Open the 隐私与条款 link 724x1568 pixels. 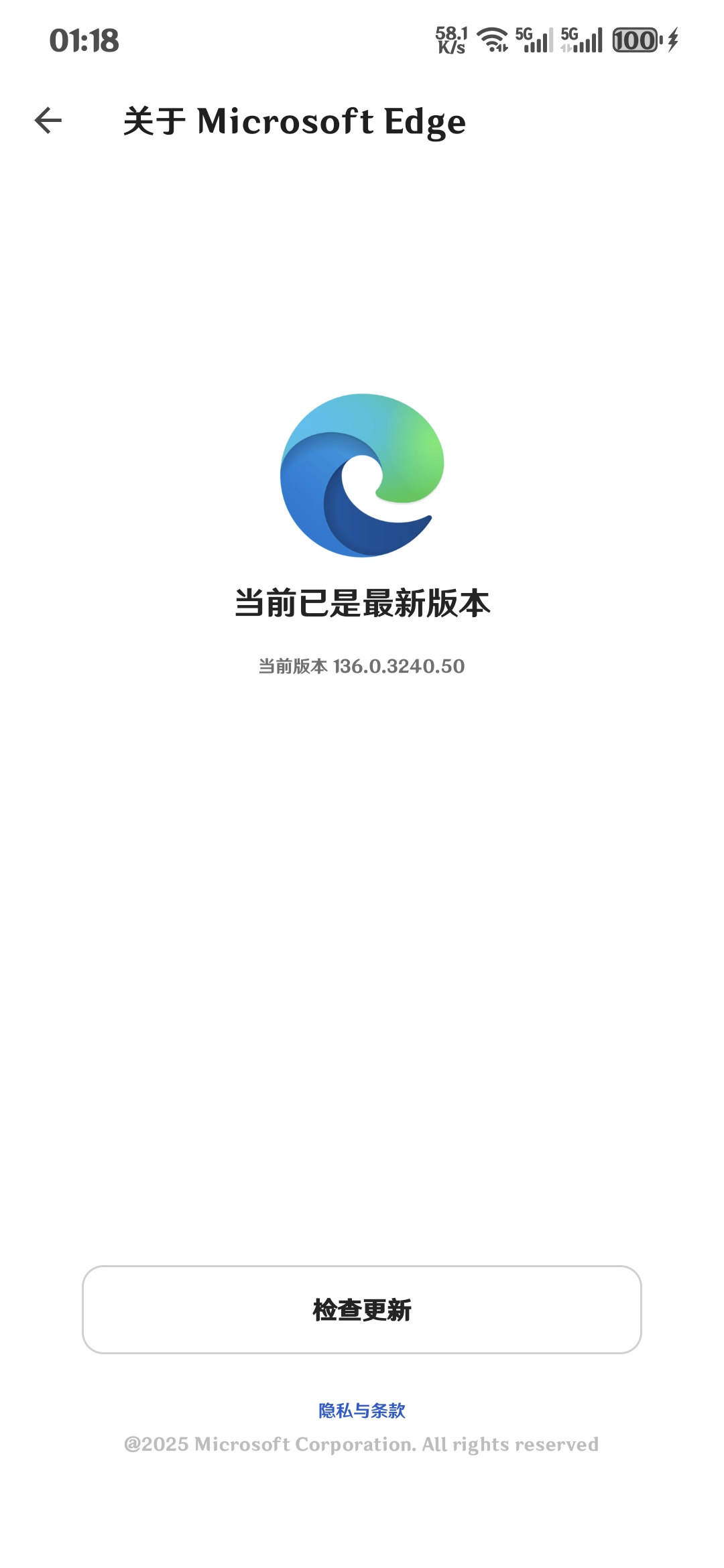362,1411
